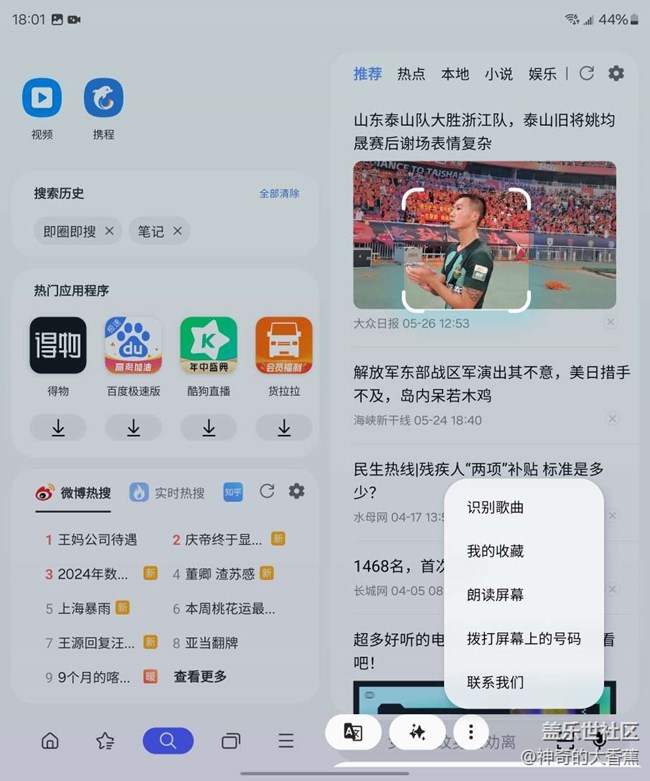This screenshot has width=650, height=781.
Task: Open the 山东泰山队 news article image
Action: point(484,235)
